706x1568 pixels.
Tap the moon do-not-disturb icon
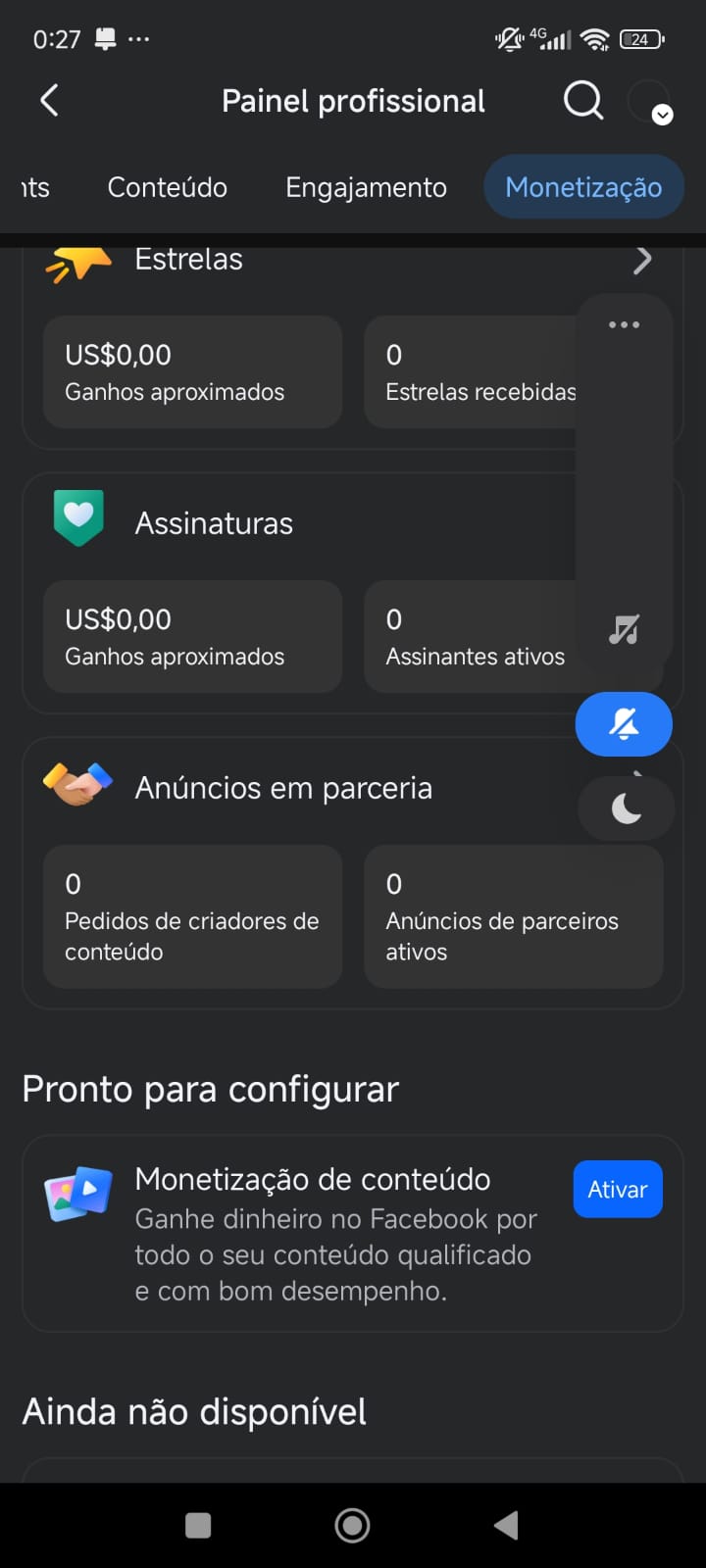(x=626, y=808)
